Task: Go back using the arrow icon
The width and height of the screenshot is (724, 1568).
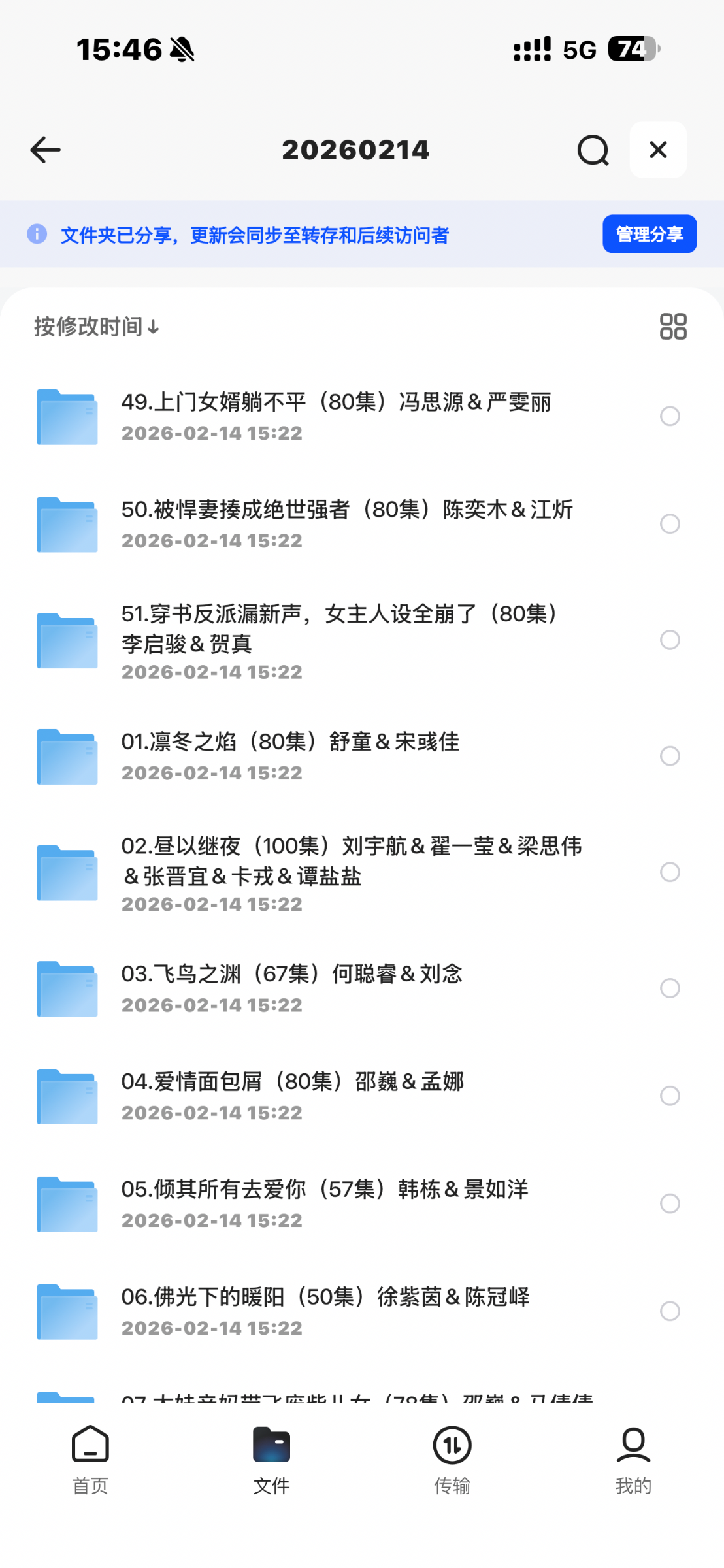Action: pyautogui.click(x=46, y=150)
